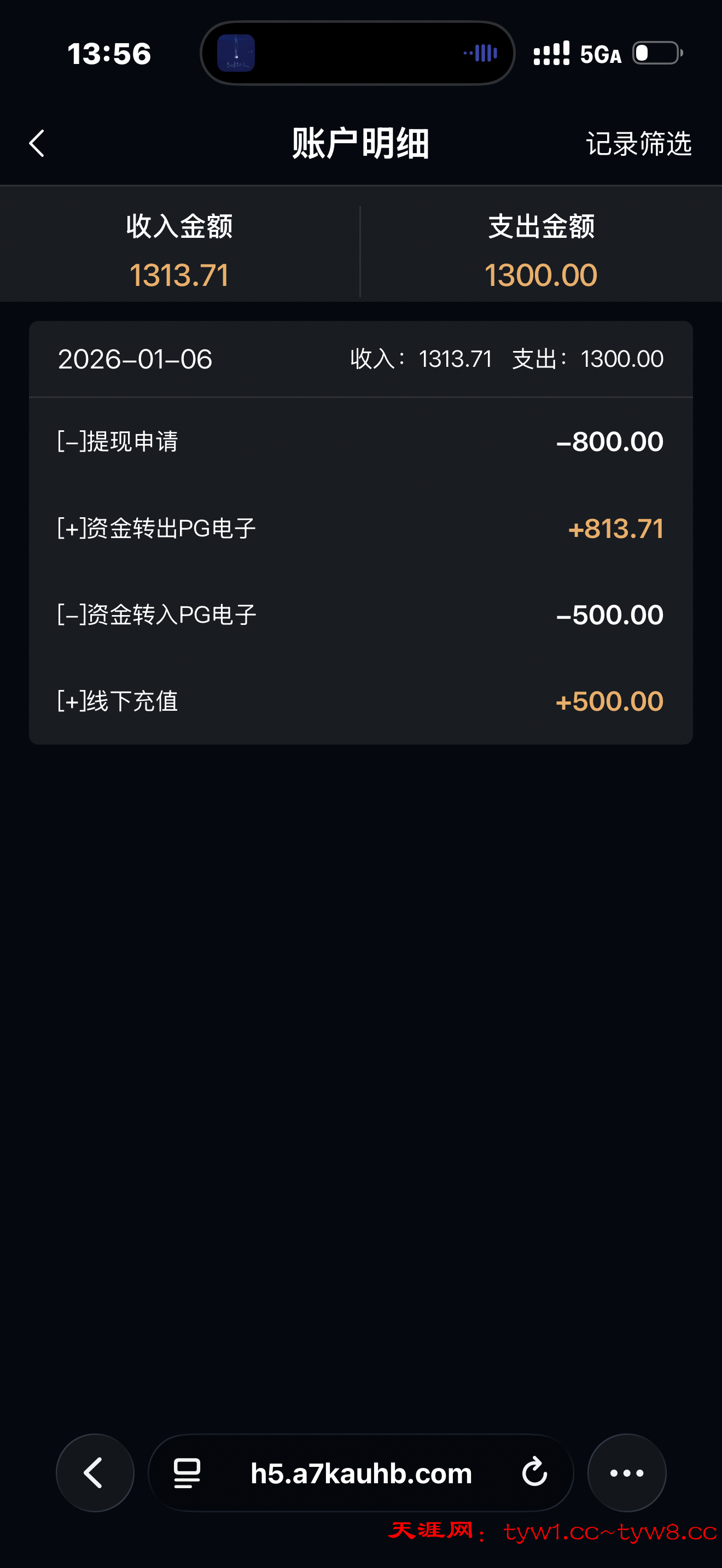Tap the browser back arrow button
This screenshot has width=722, height=1568.
coord(95,1472)
